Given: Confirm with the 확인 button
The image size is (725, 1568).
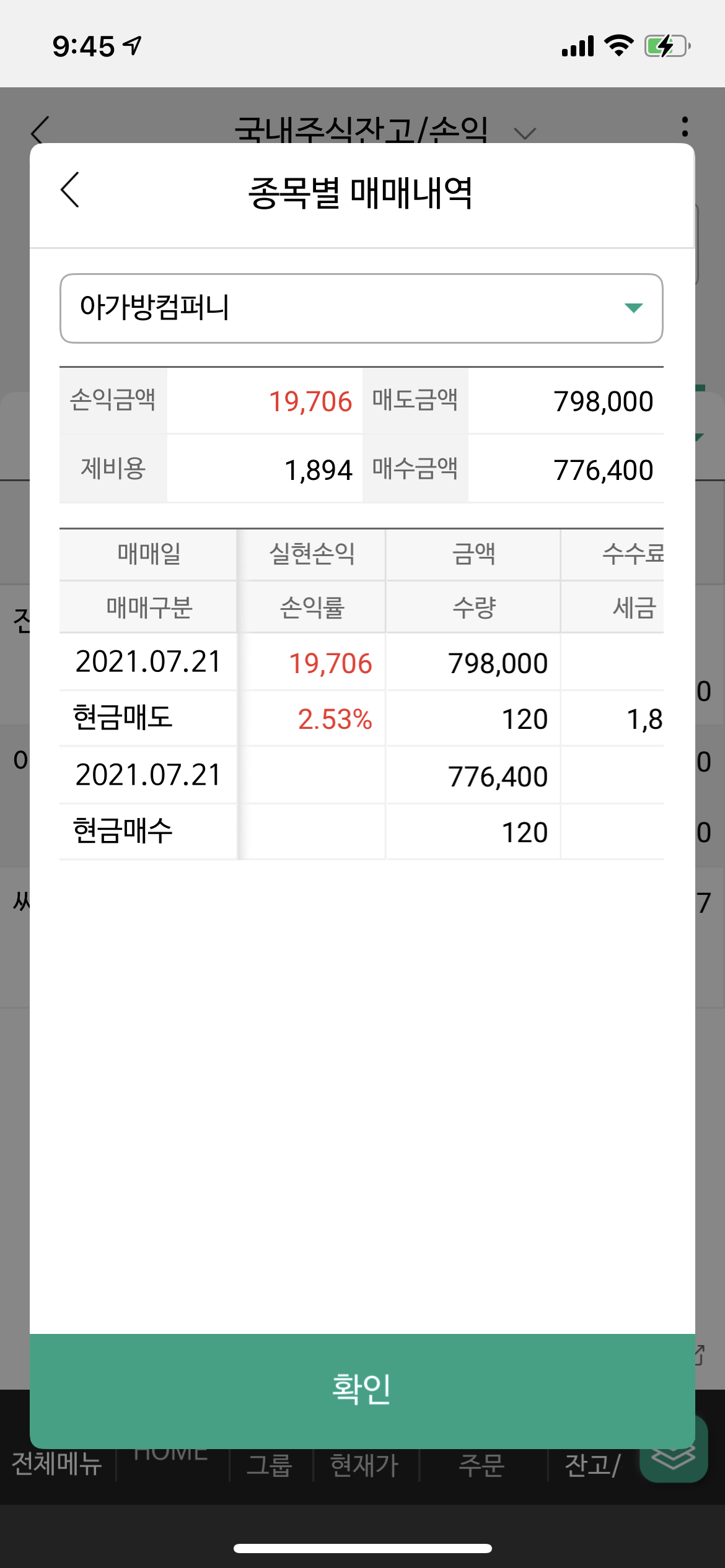Looking at the screenshot, I should click(362, 1390).
